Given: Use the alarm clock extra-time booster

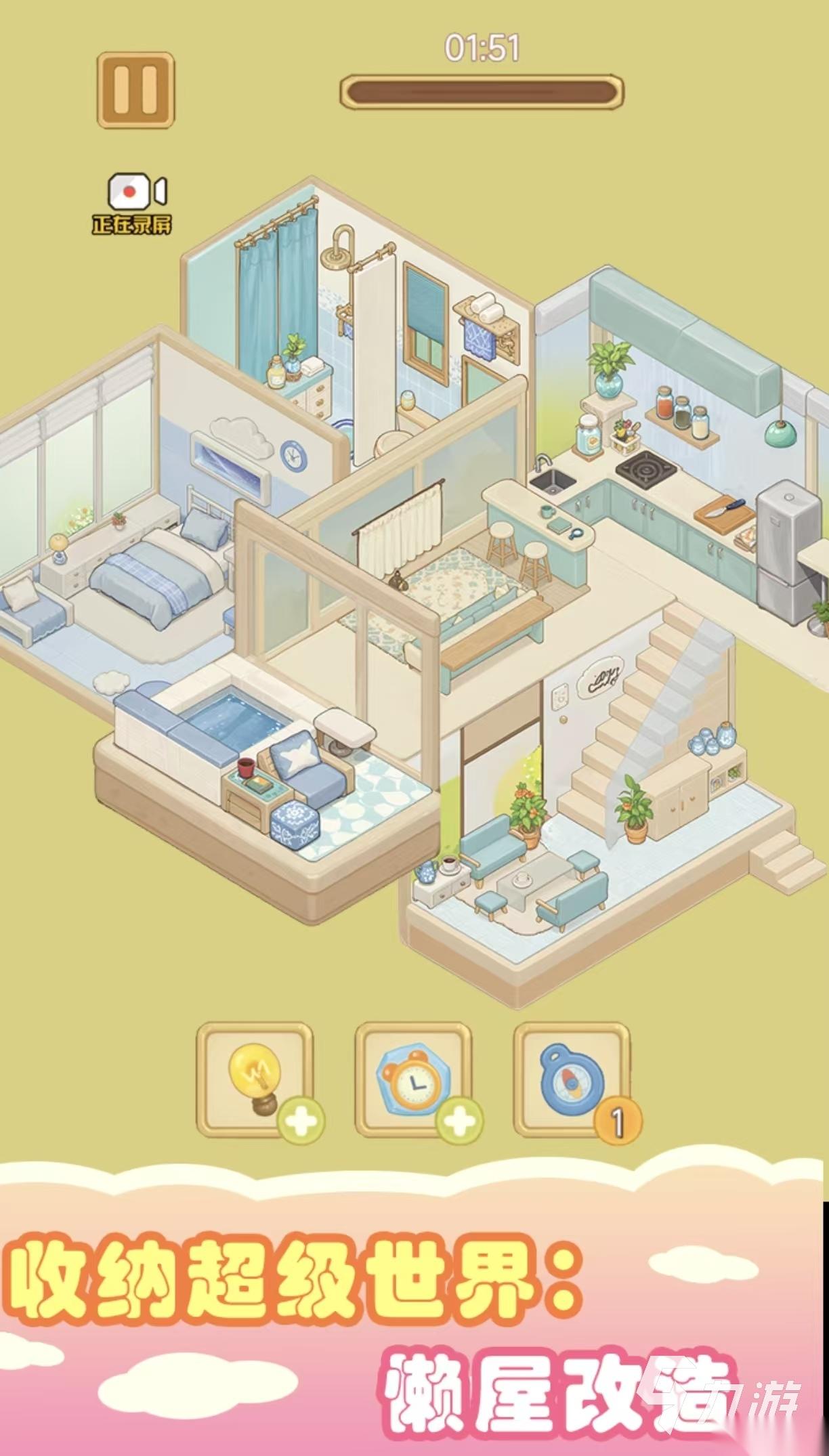Looking at the screenshot, I should pos(413,1079).
